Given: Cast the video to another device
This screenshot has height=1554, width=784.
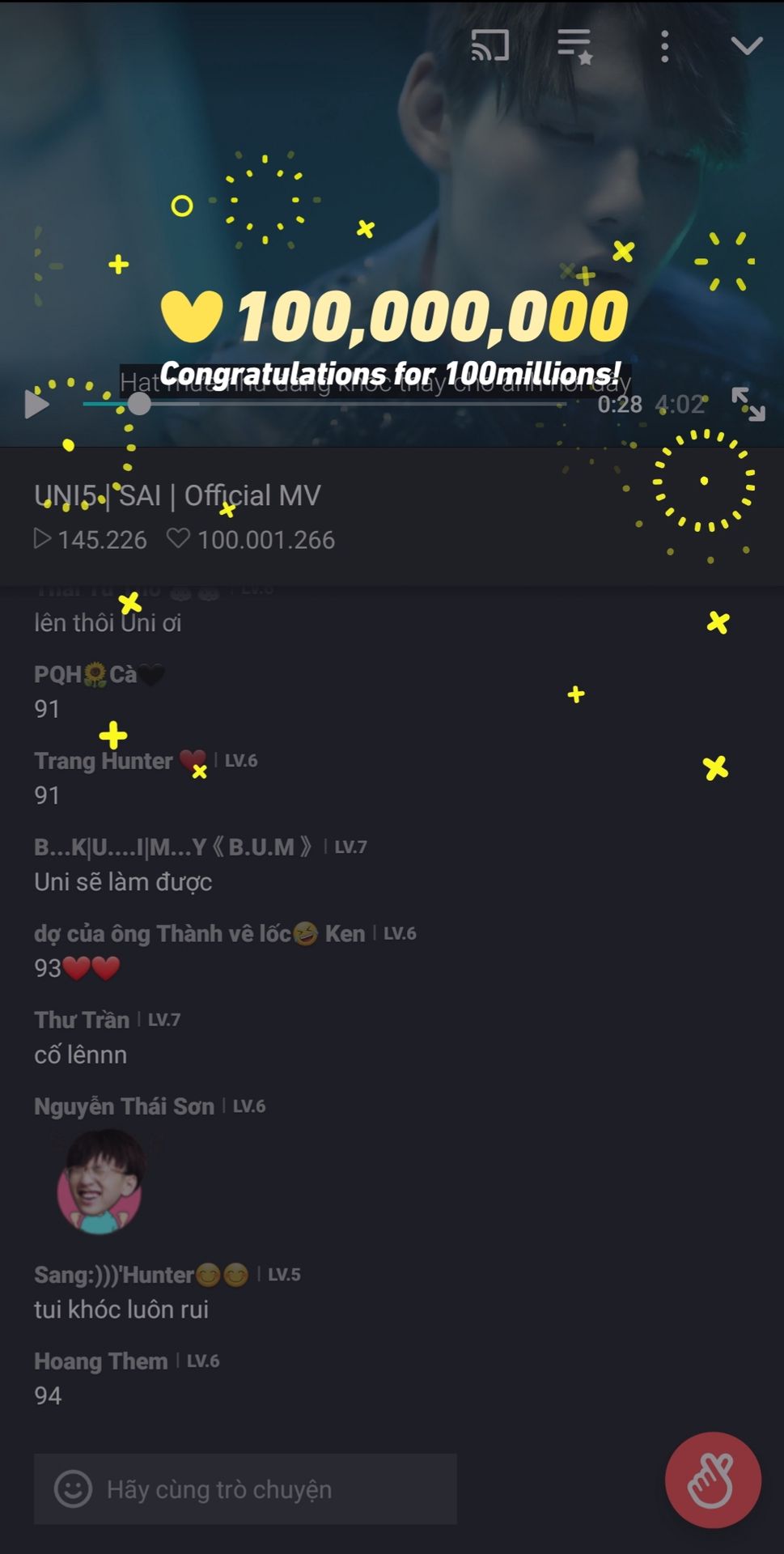Looking at the screenshot, I should point(490,45).
